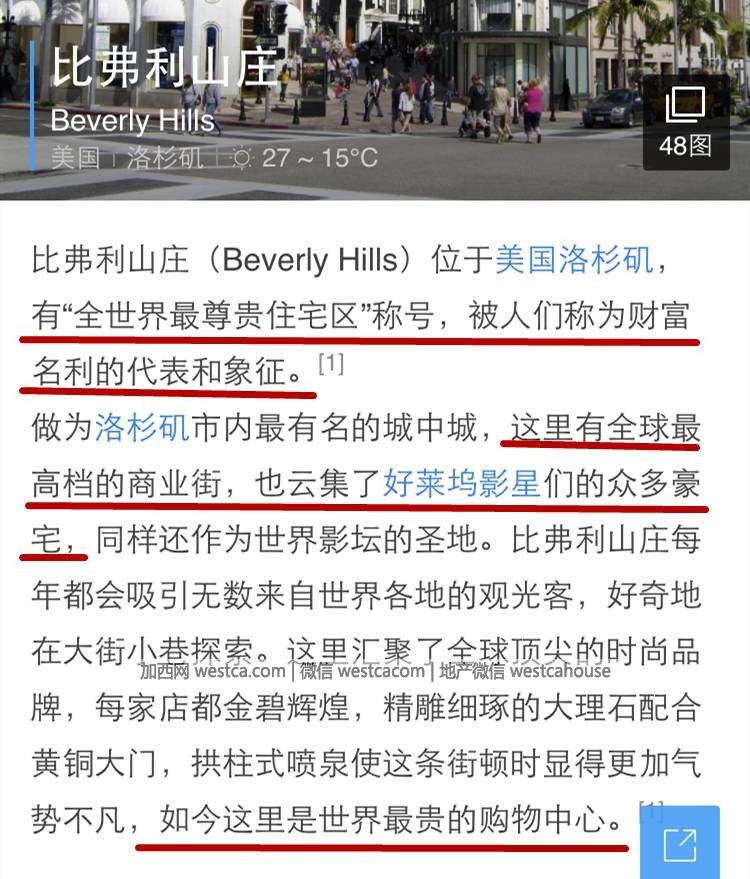750x879 pixels.
Task: Open the 美国洛杉矶 link
Action: [574, 260]
